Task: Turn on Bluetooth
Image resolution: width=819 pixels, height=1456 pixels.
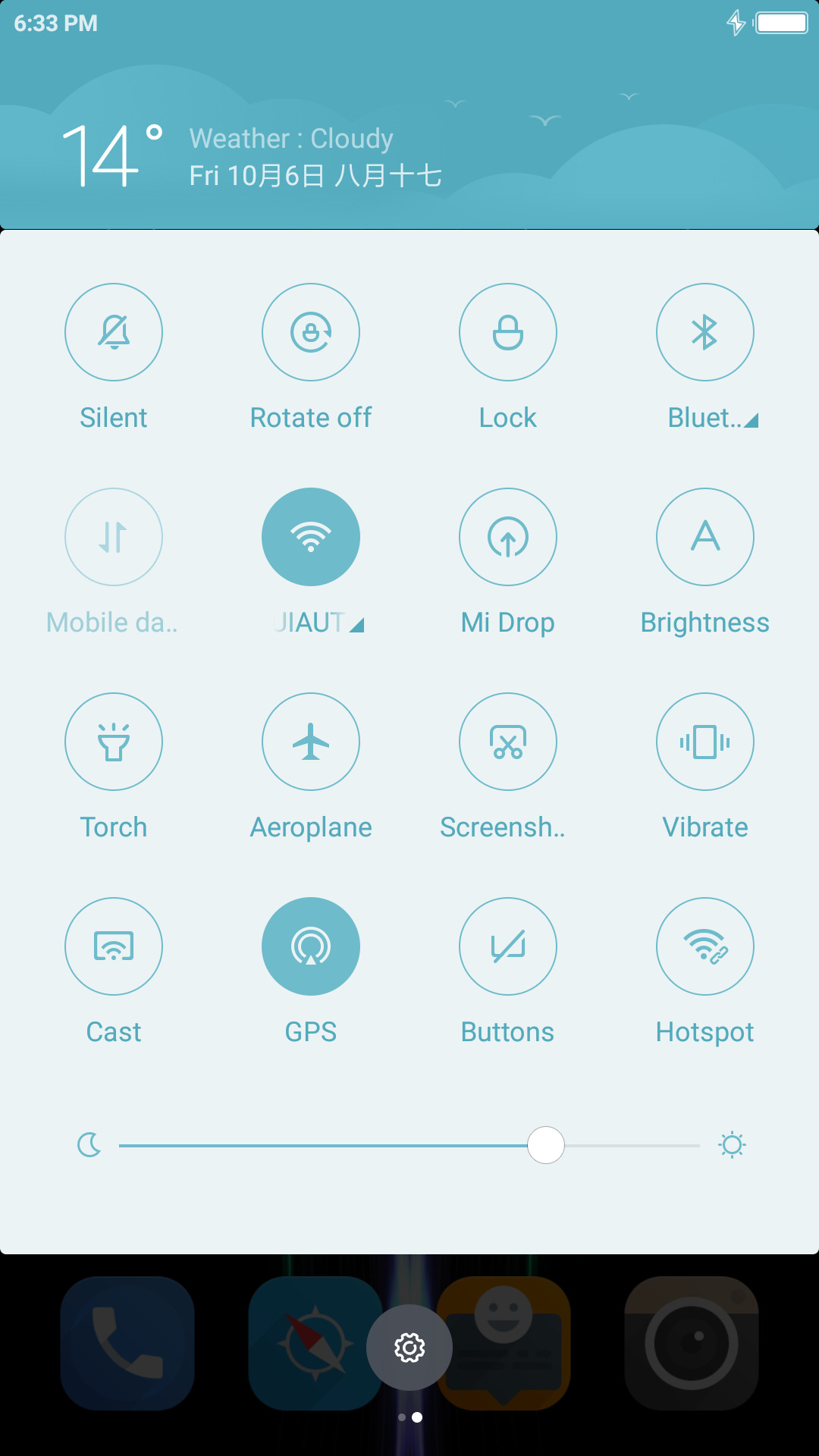Action: coord(705,332)
